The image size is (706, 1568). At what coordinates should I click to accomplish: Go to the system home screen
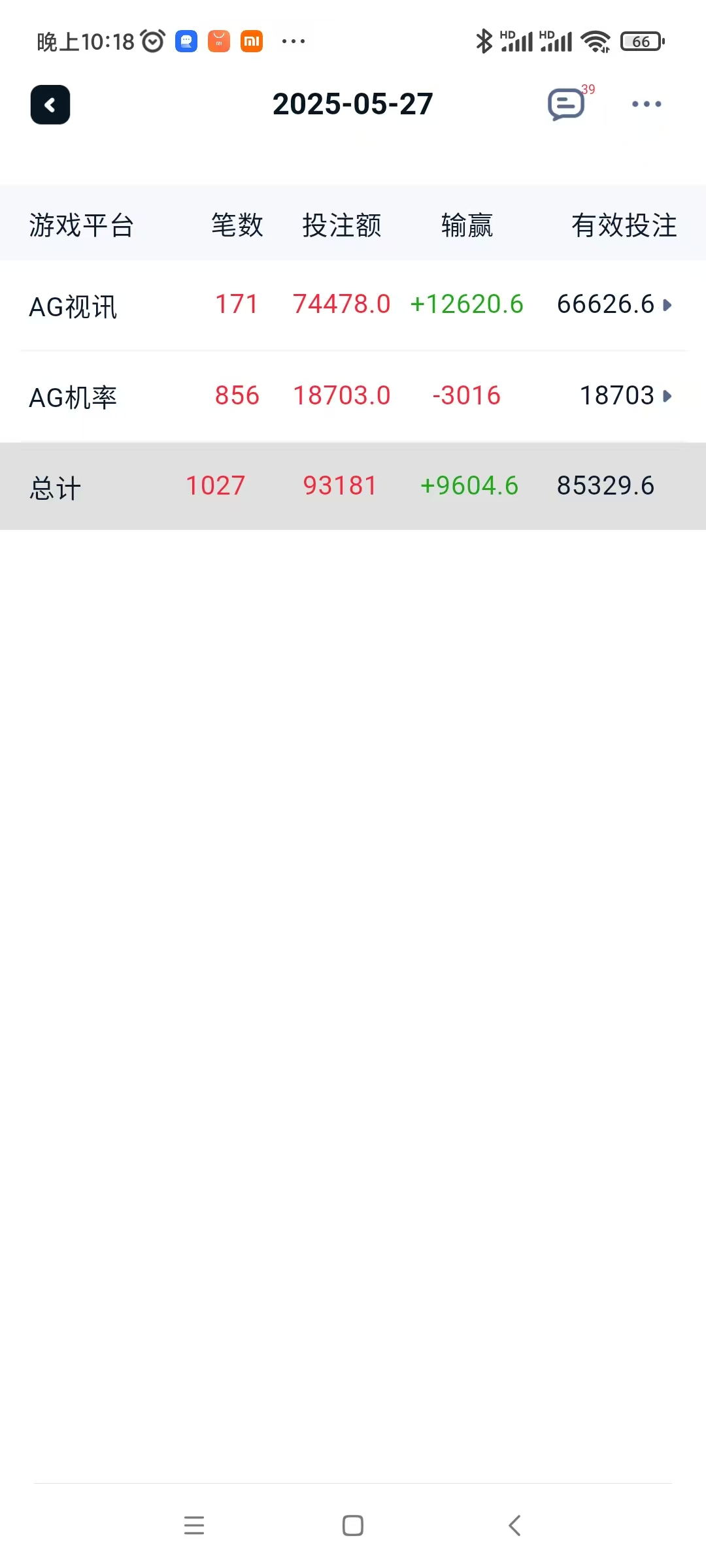point(353,1526)
